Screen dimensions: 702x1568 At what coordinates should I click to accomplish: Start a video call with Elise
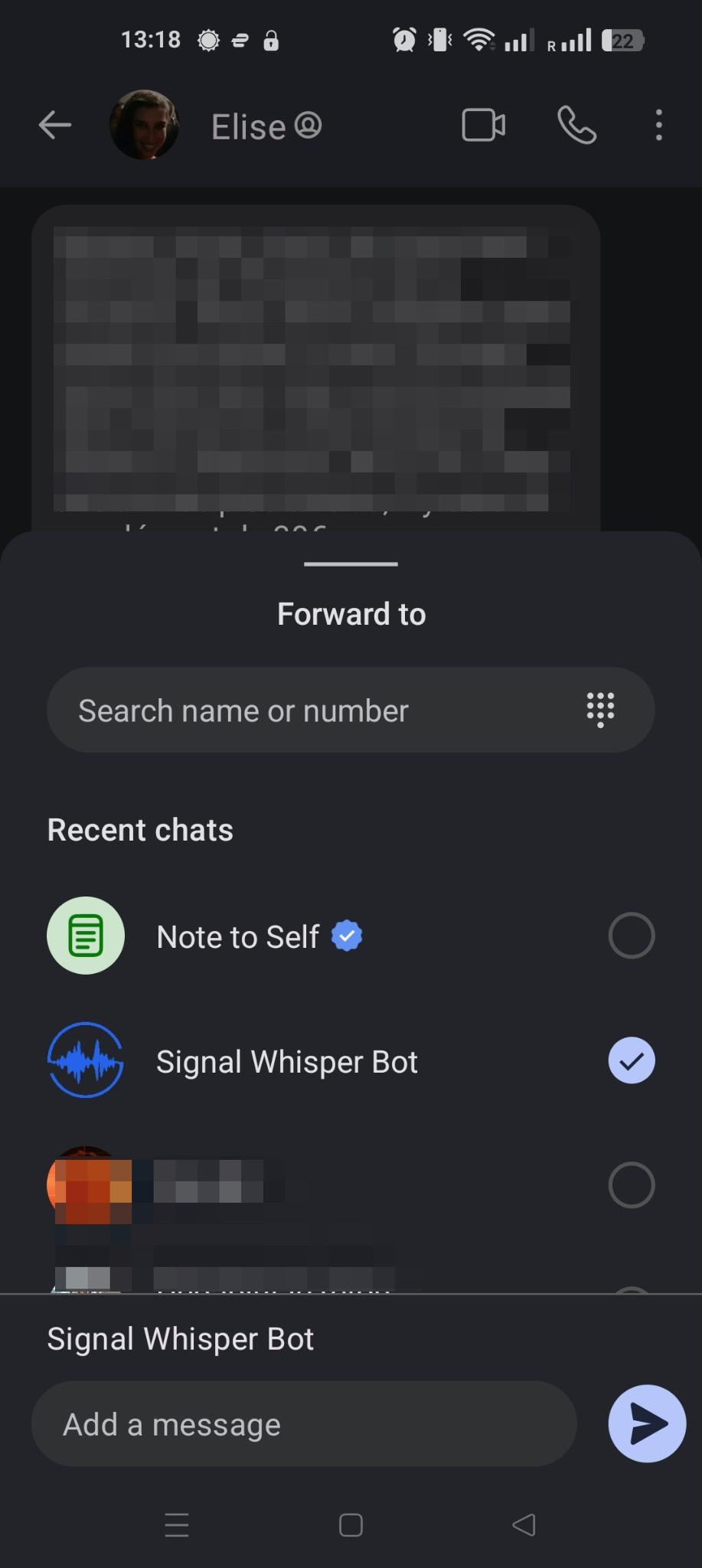pos(482,125)
